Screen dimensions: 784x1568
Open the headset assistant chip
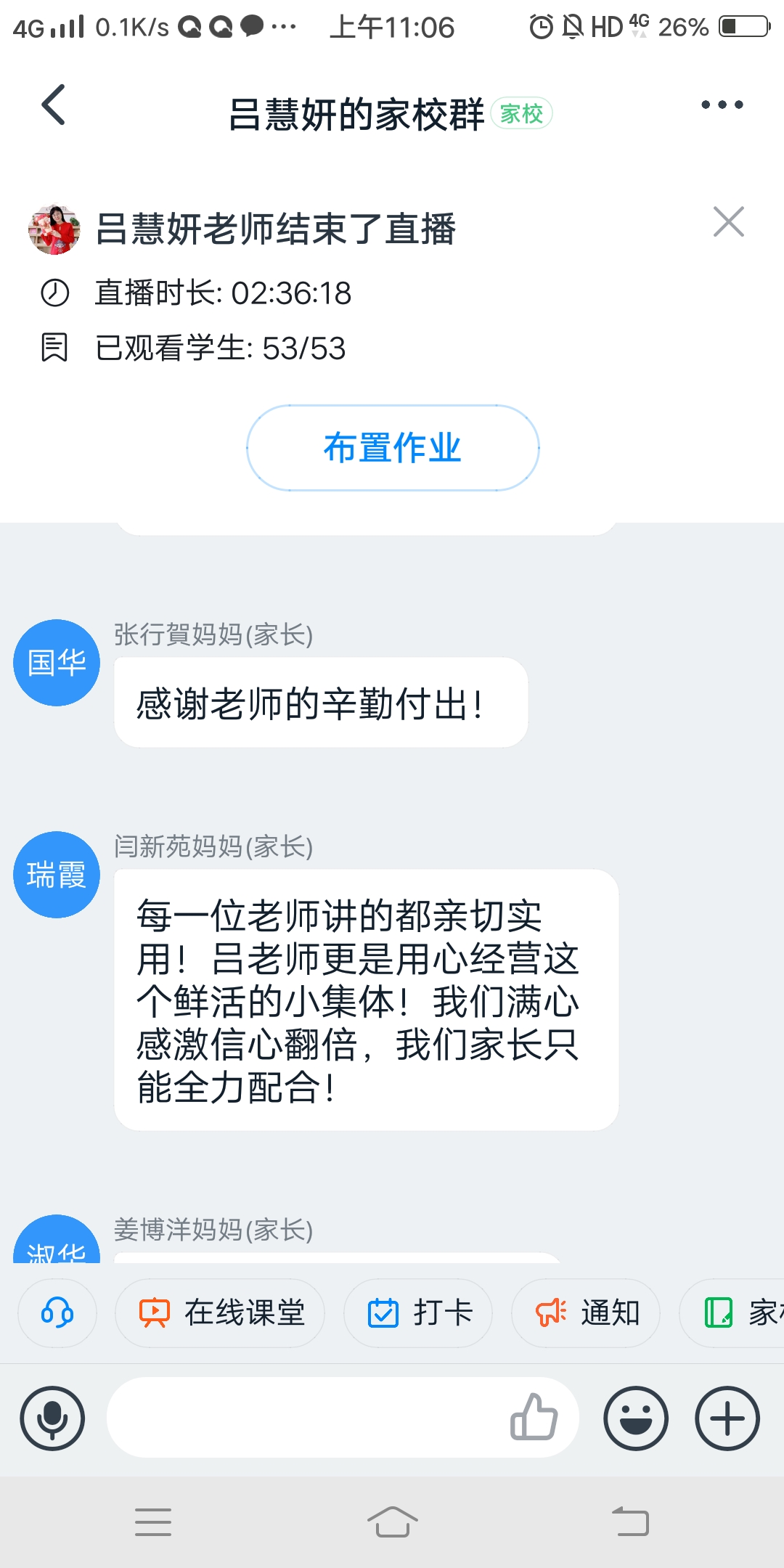[x=57, y=1313]
